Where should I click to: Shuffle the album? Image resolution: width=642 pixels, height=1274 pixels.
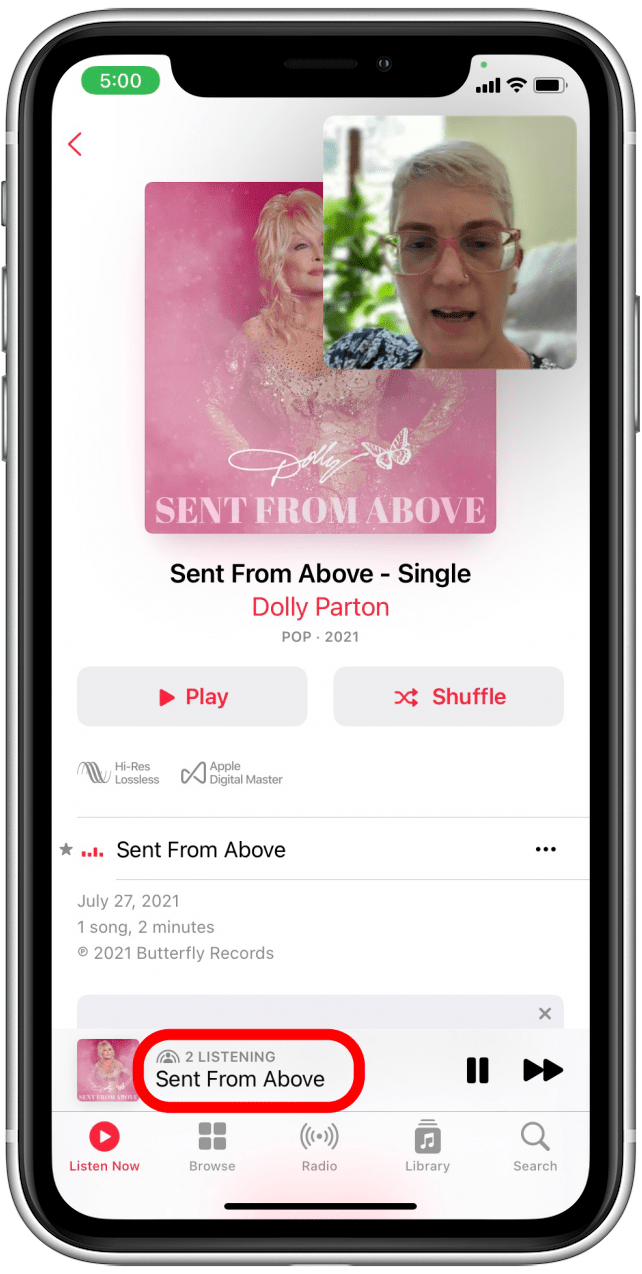click(449, 697)
